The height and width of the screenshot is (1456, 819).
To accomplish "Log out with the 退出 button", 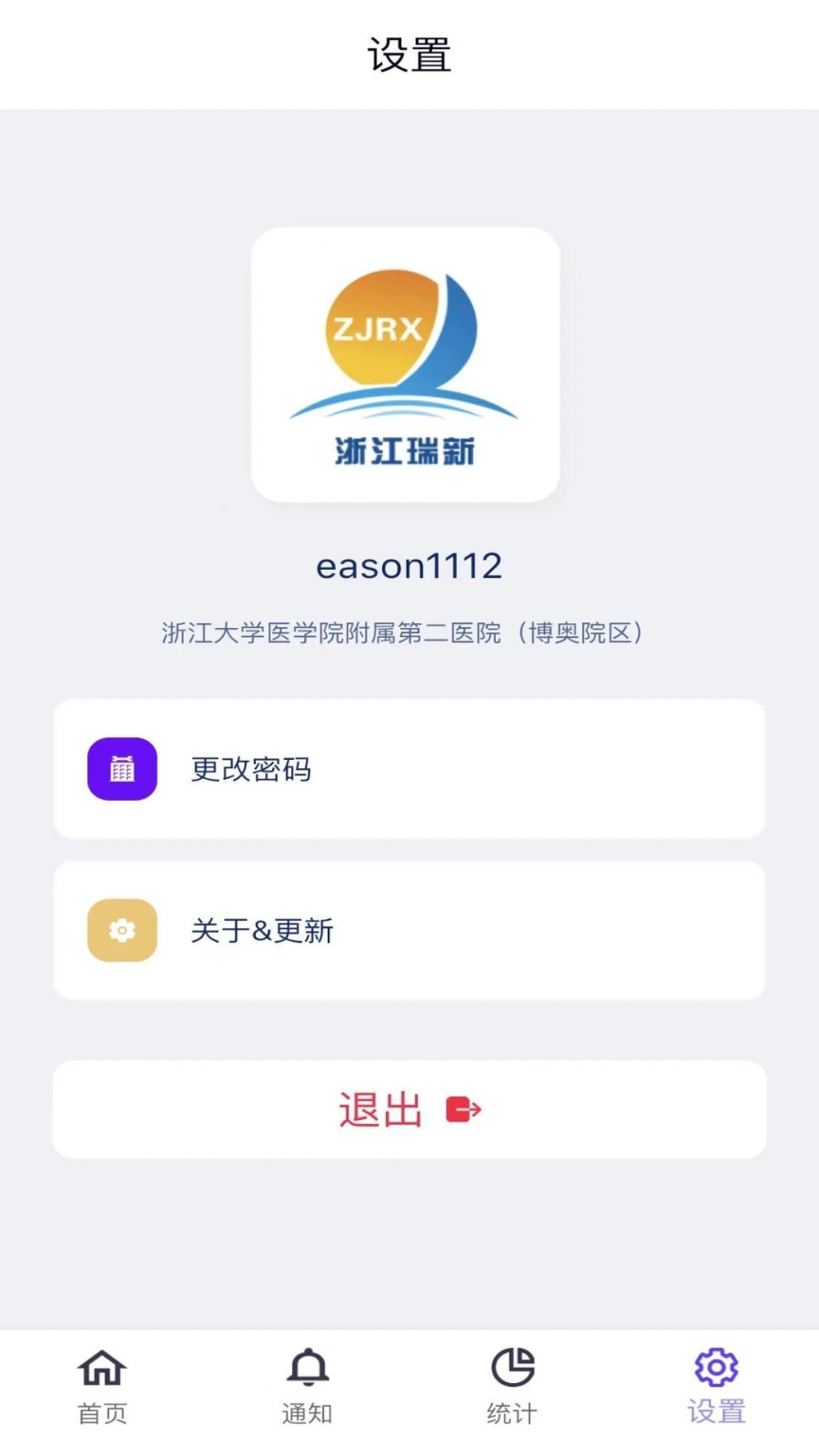I will [x=409, y=1109].
